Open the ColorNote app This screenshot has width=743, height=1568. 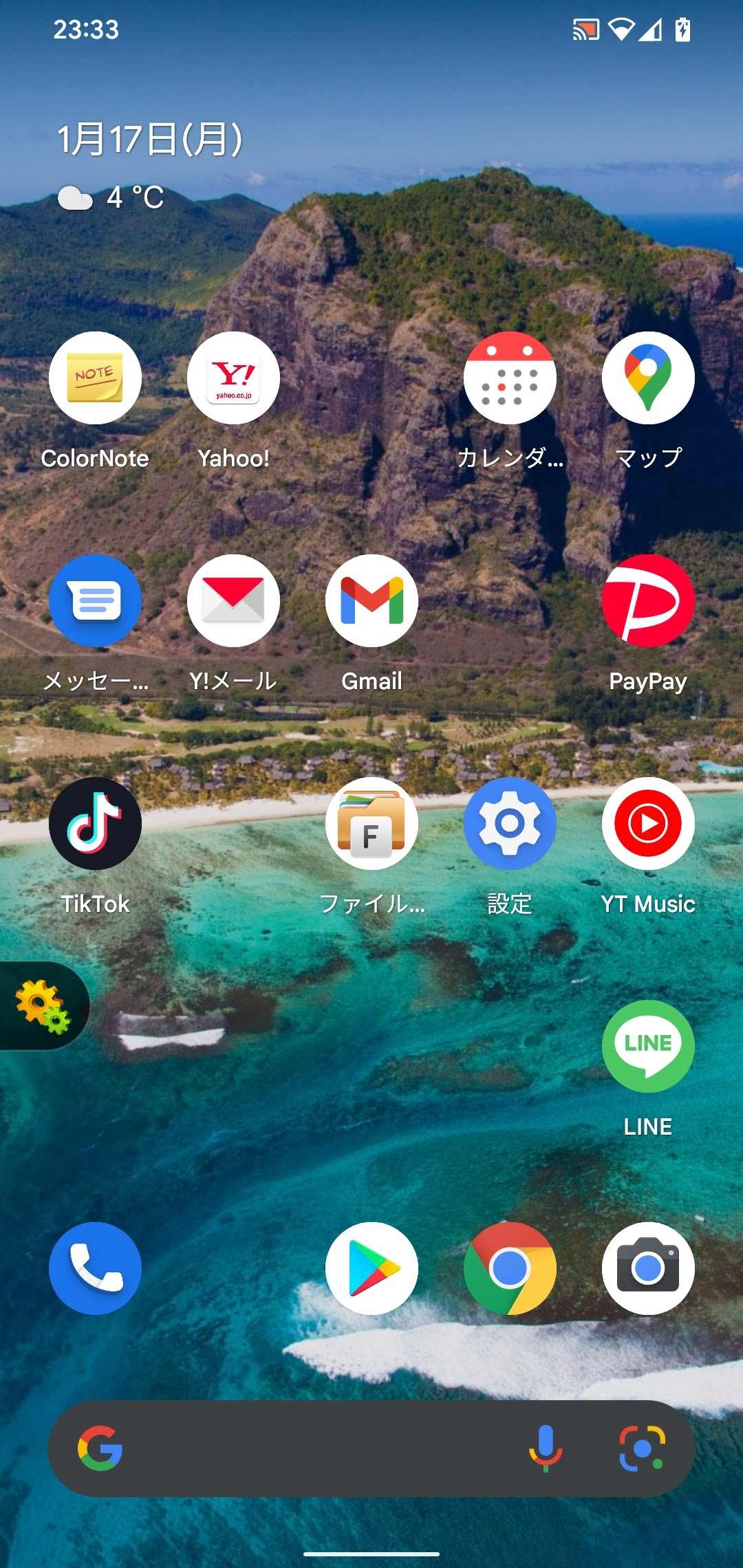tap(95, 378)
